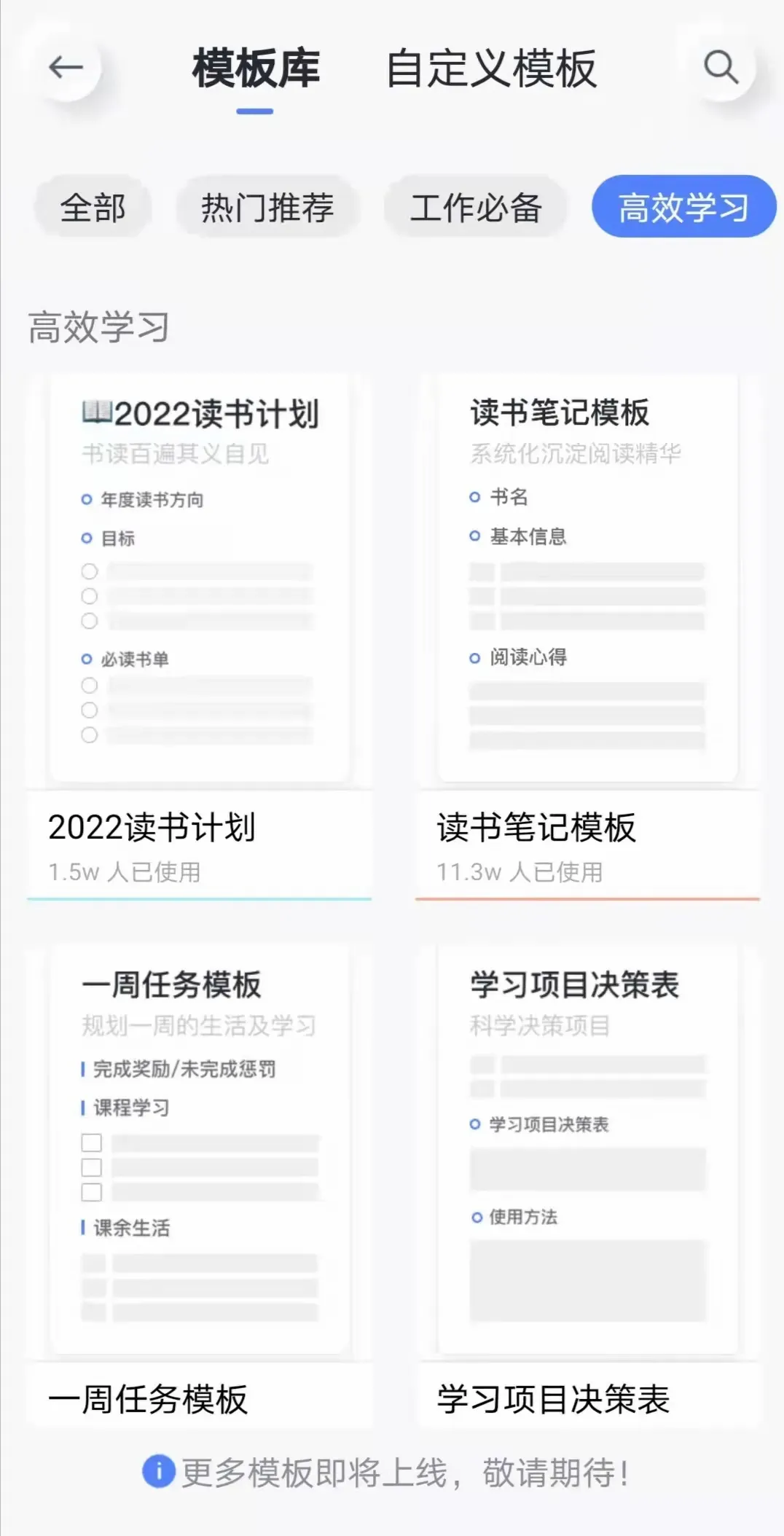Switch to the 自定义模板 tab
This screenshot has width=784, height=1536.
(x=491, y=68)
